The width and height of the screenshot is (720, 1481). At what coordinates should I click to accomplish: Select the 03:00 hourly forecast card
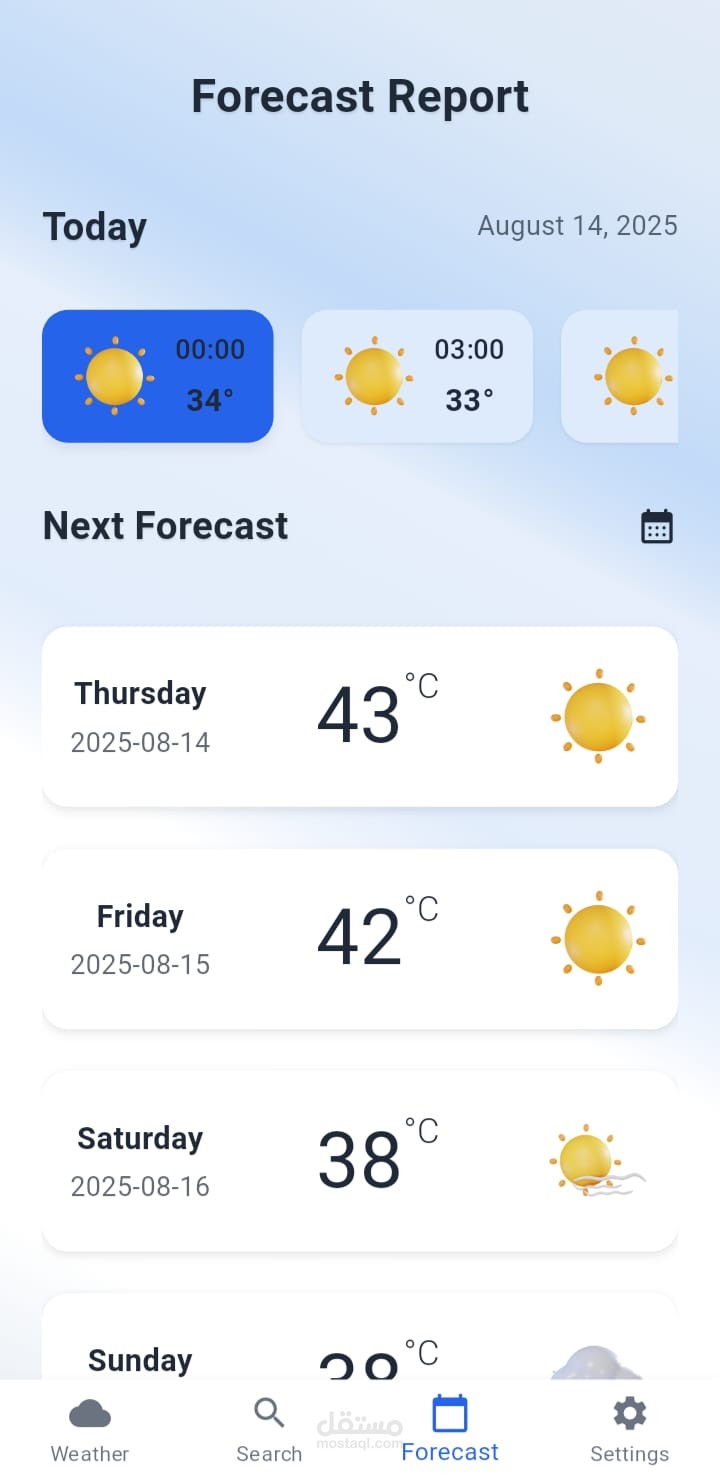[x=417, y=376]
